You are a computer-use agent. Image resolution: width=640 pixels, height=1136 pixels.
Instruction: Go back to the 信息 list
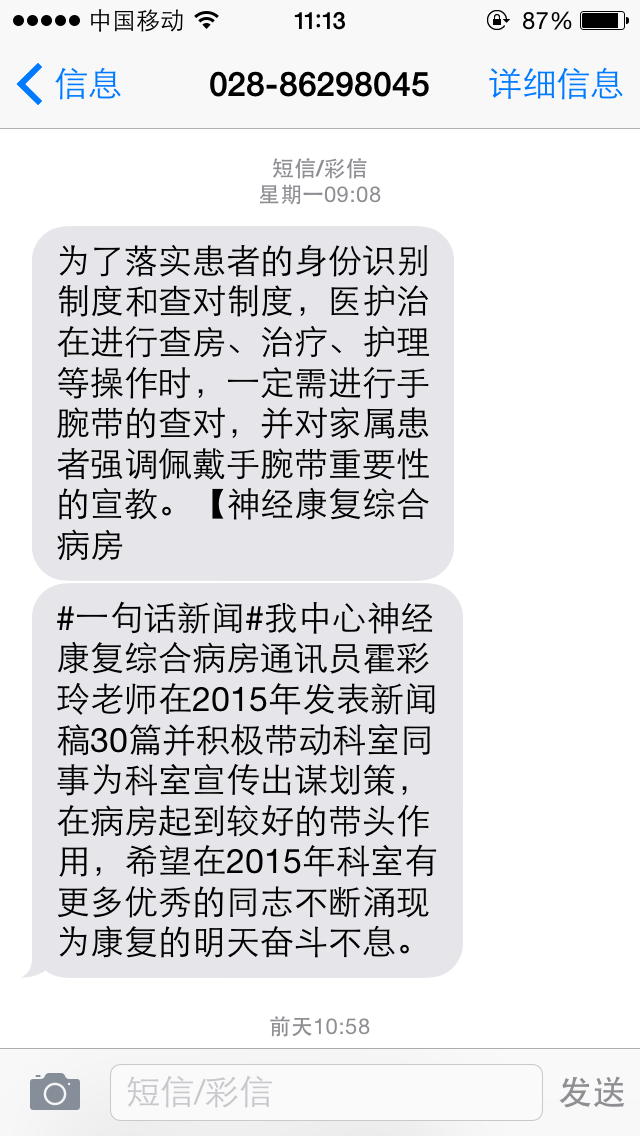pyautogui.click(x=69, y=84)
